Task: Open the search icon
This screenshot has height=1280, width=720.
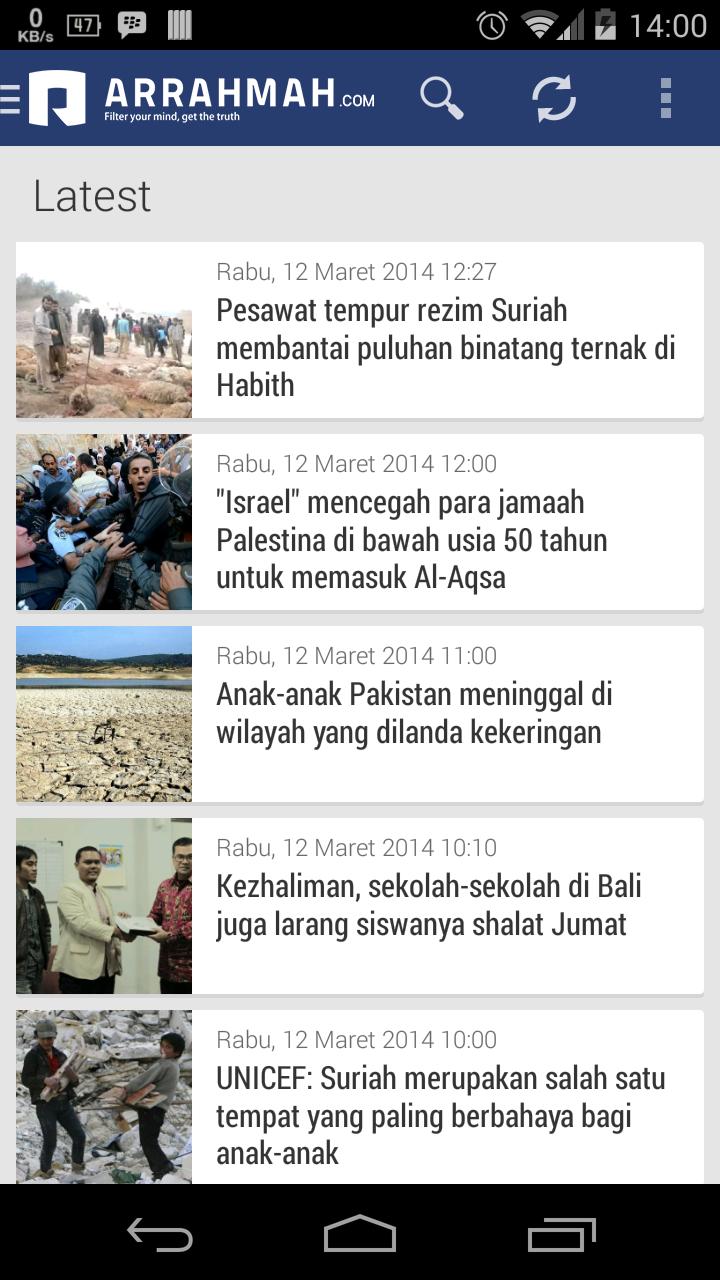Action: pos(441,98)
